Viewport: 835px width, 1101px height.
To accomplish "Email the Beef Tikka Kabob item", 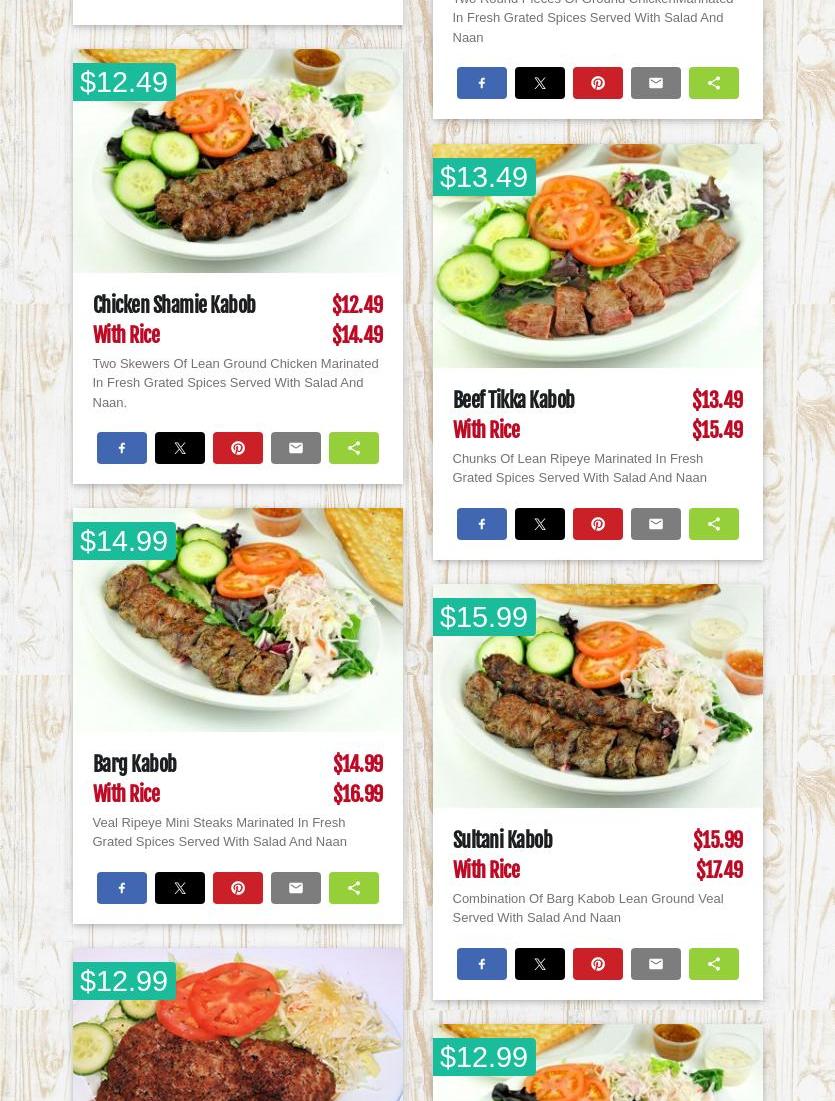I will click(x=656, y=524).
